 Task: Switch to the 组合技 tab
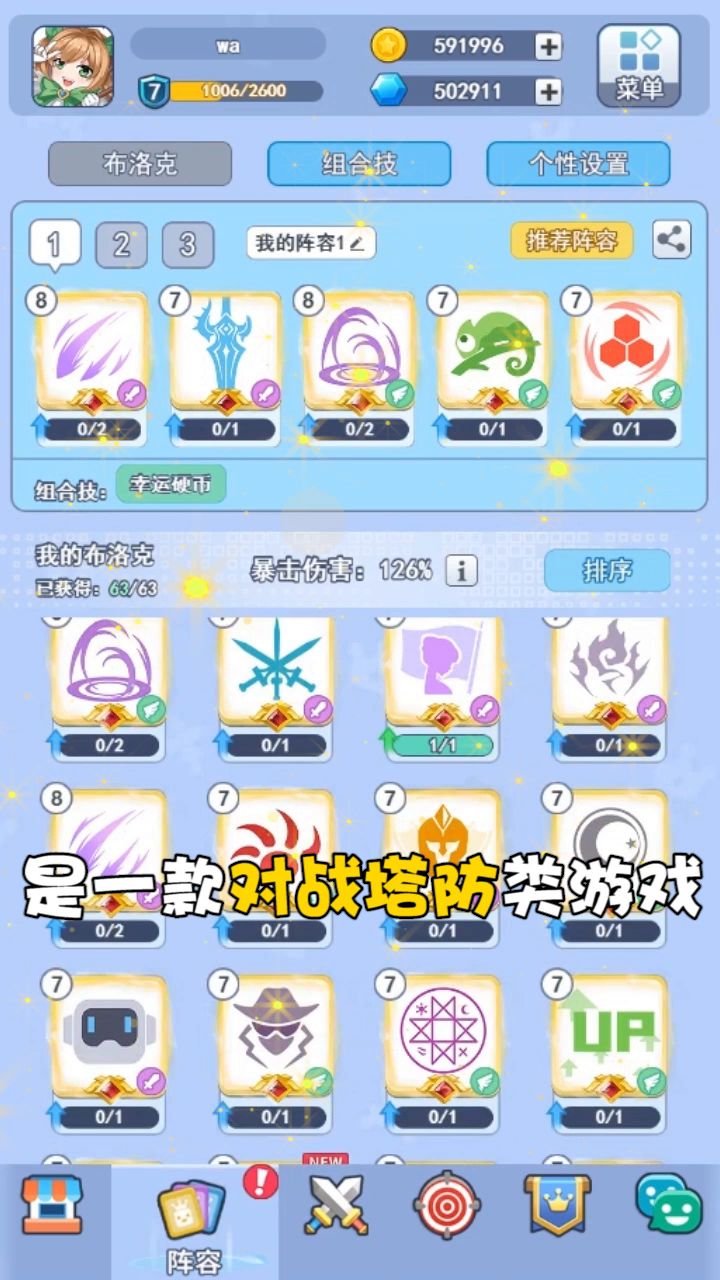359,164
